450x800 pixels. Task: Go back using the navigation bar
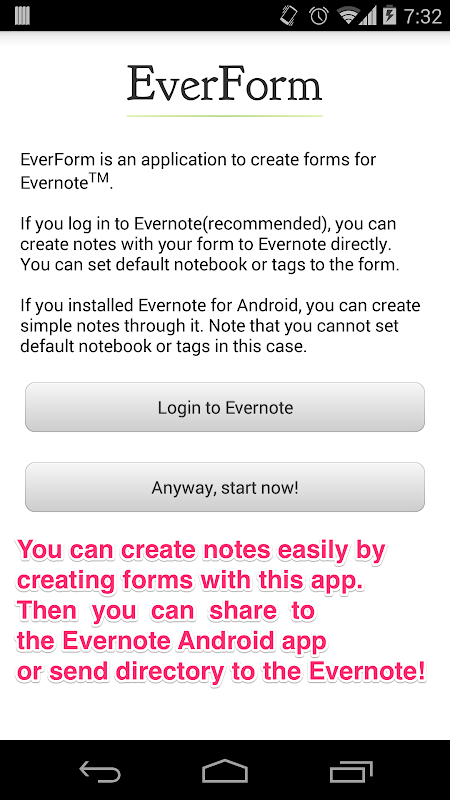click(x=100, y=771)
